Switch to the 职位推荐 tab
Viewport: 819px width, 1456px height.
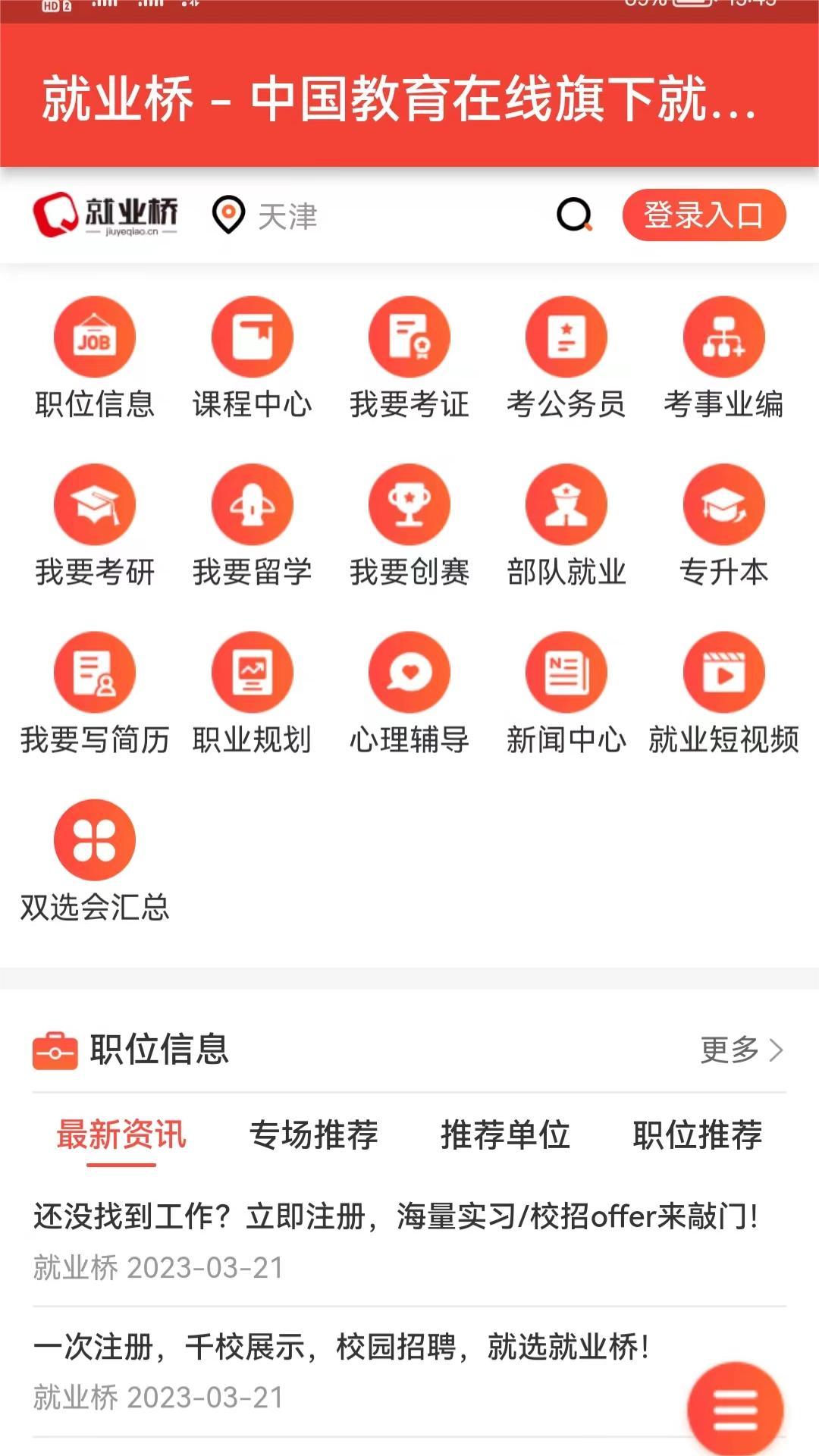coord(698,1134)
